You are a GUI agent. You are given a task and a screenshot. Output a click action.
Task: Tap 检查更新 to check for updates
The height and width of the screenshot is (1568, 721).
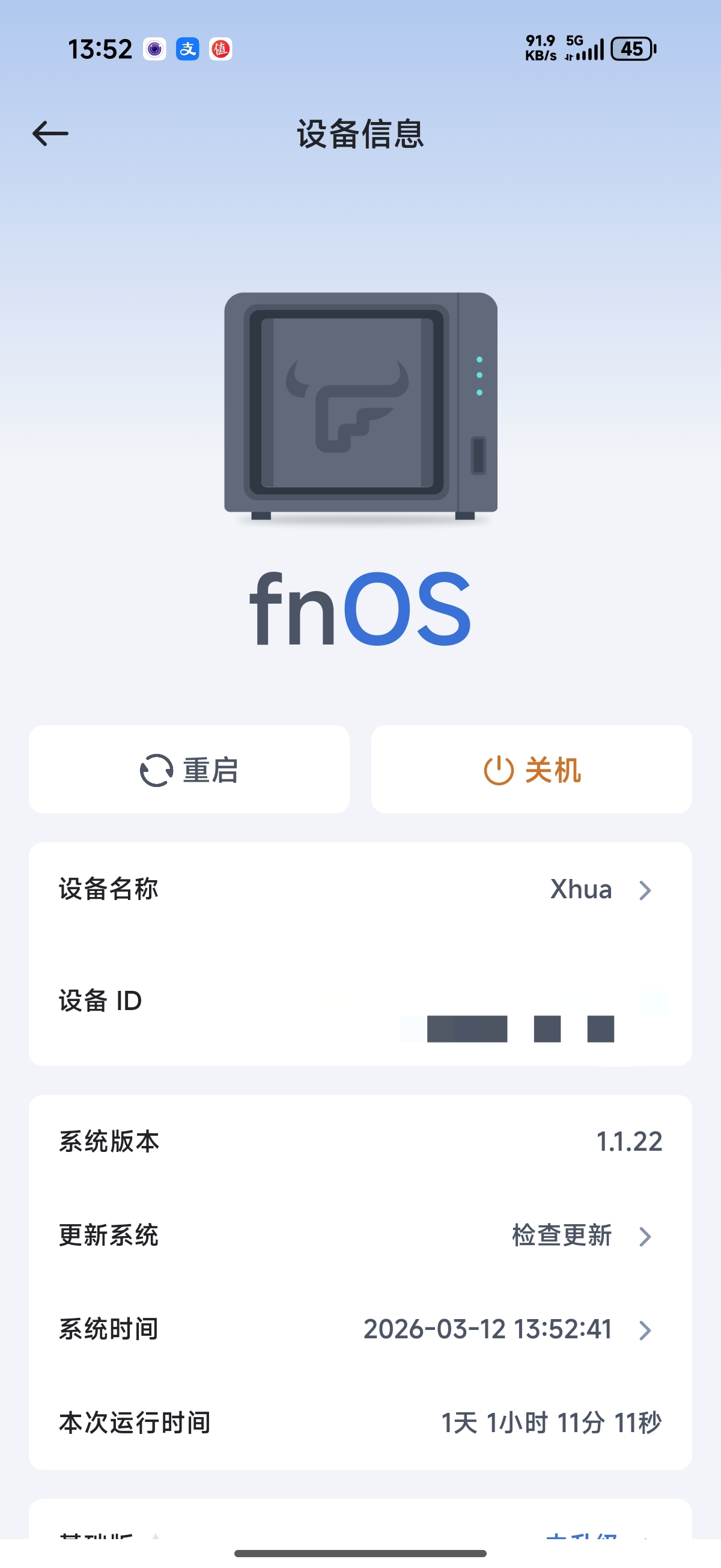pos(560,1236)
